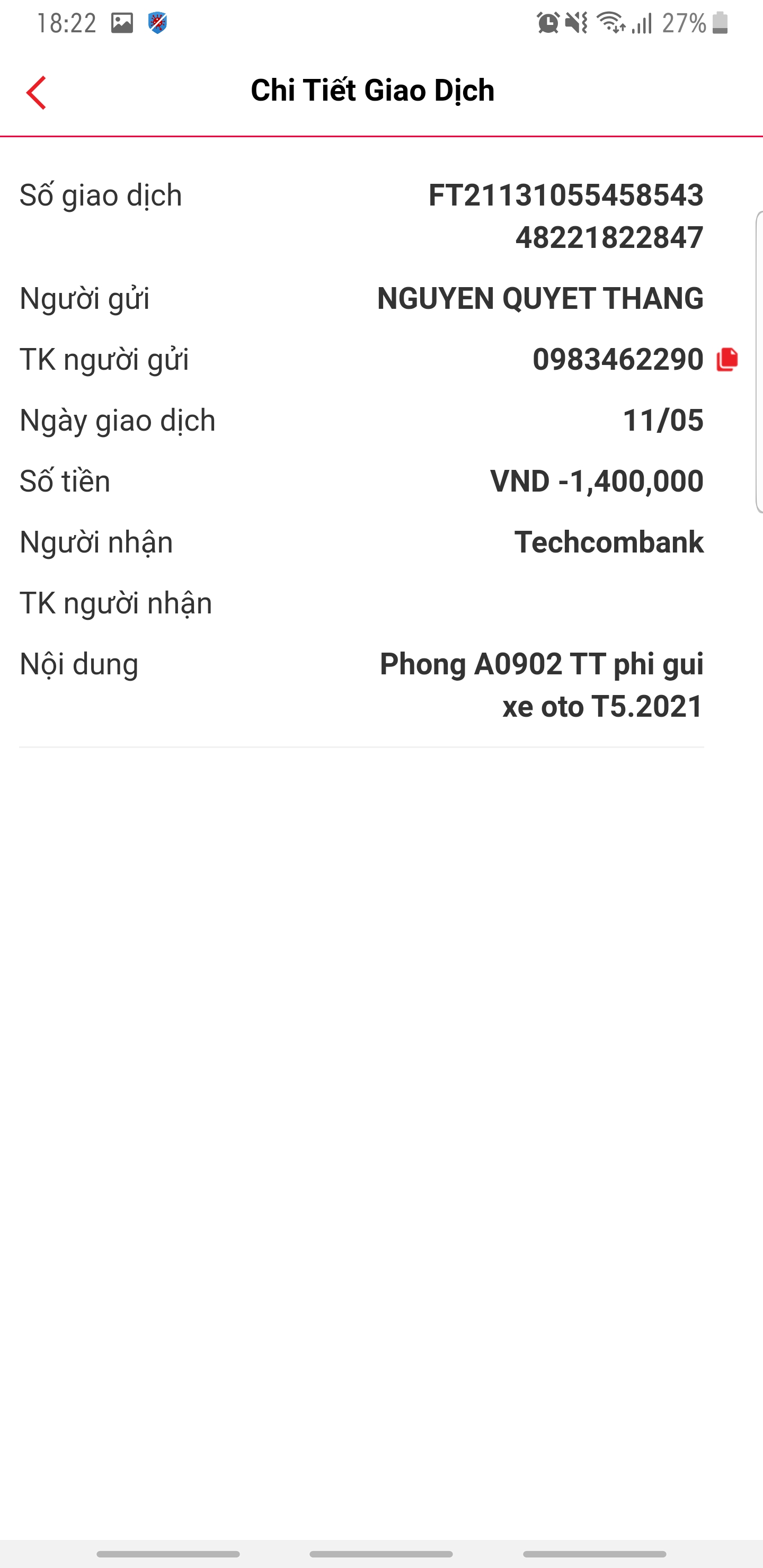Go back from Chi Tiết Giao Dịch
The width and height of the screenshot is (763, 1568).
pyautogui.click(x=37, y=93)
